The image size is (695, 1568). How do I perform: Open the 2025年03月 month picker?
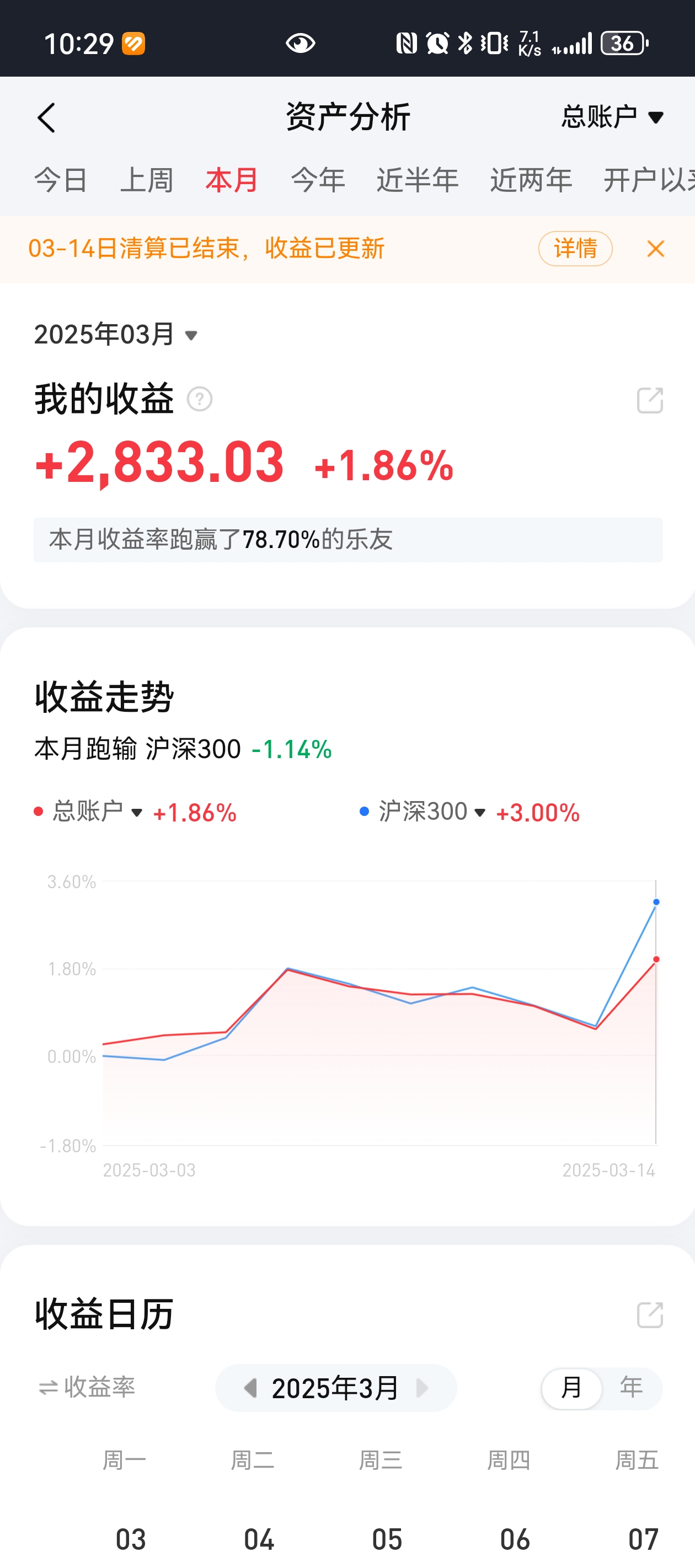pos(116,335)
